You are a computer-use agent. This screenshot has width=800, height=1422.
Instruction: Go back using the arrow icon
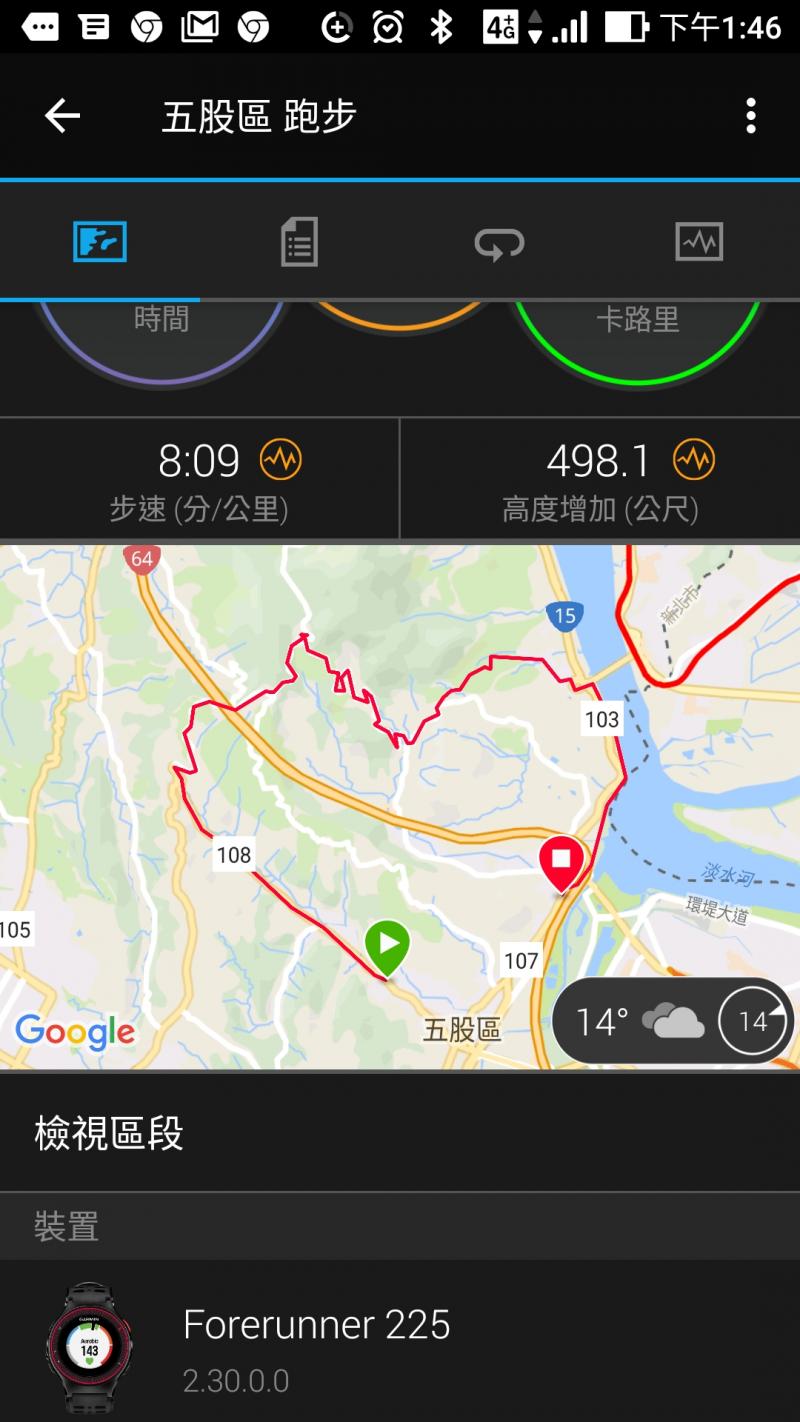pyautogui.click(x=62, y=116)
